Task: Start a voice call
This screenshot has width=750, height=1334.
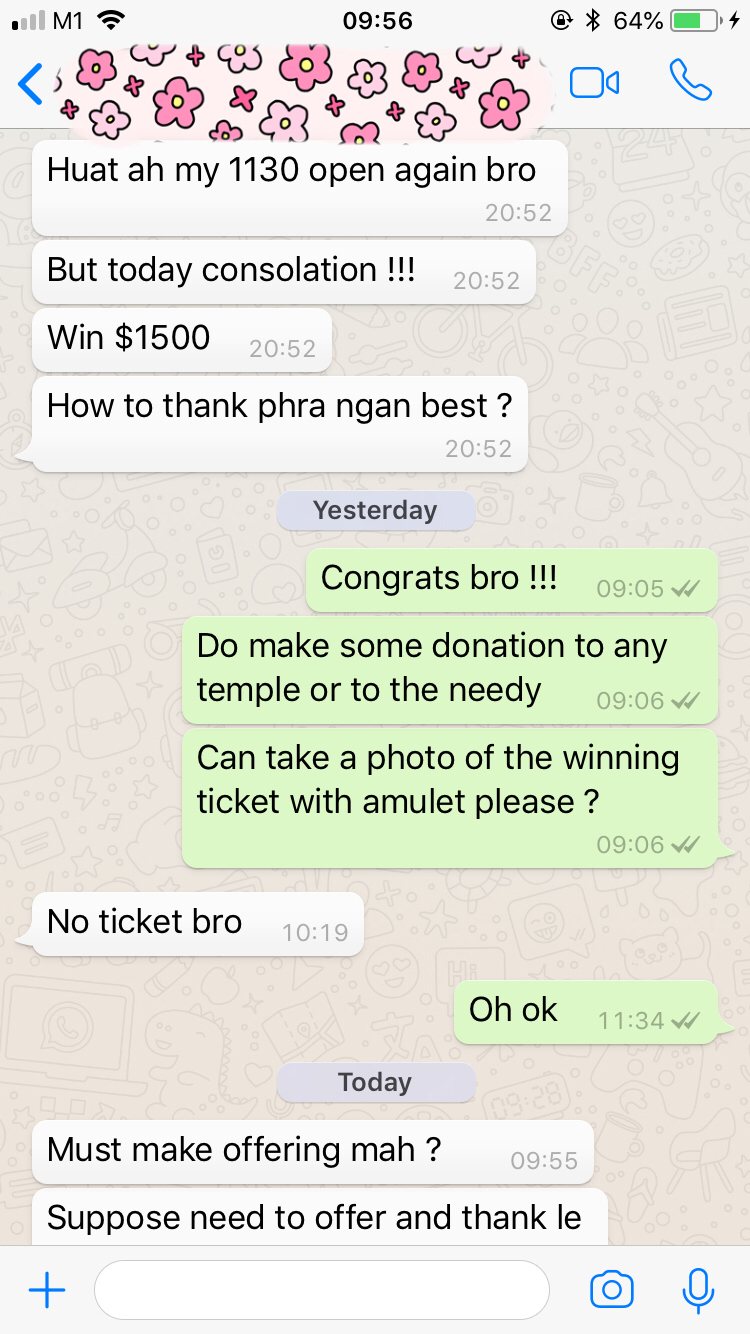Action: [x=690, y=81]
